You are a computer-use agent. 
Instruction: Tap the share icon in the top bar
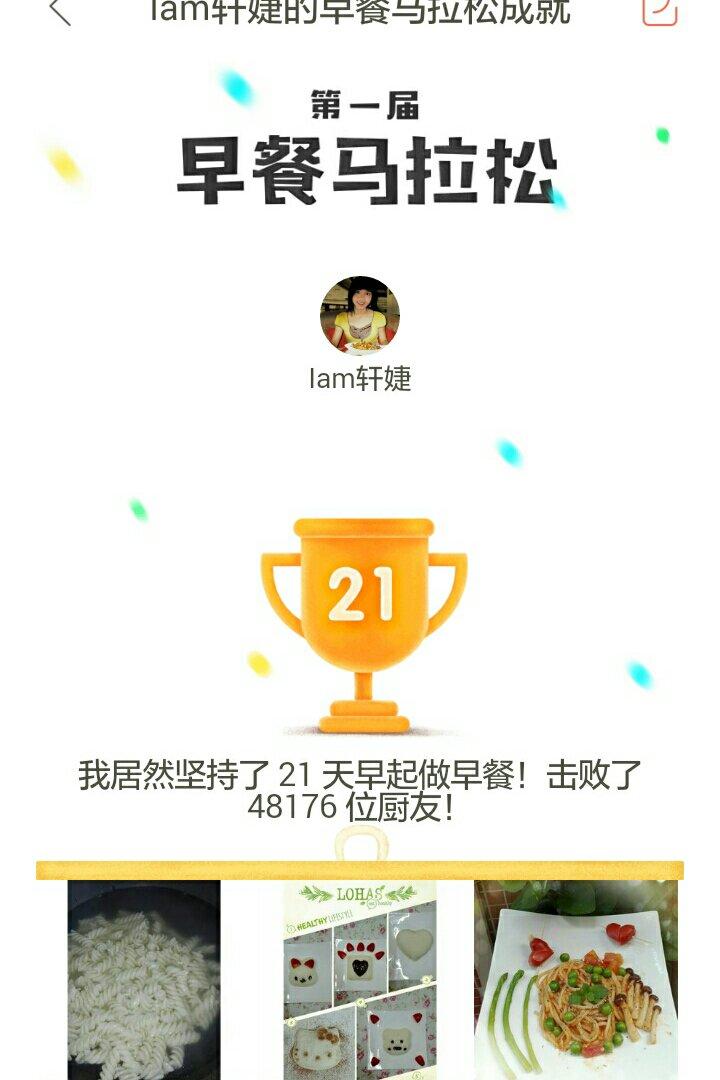point(659,11)
